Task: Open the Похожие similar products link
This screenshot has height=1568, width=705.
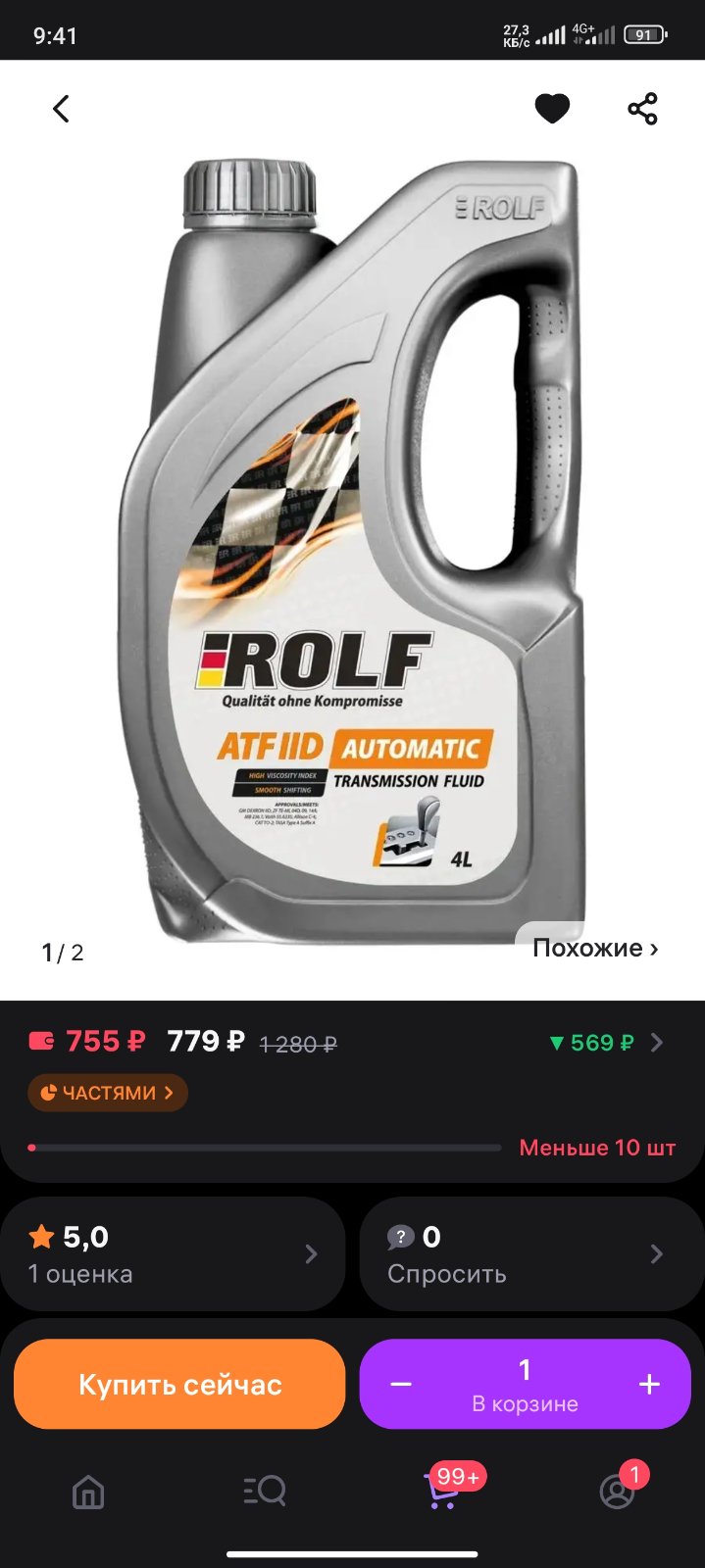Action: click(x=595, y=948)
